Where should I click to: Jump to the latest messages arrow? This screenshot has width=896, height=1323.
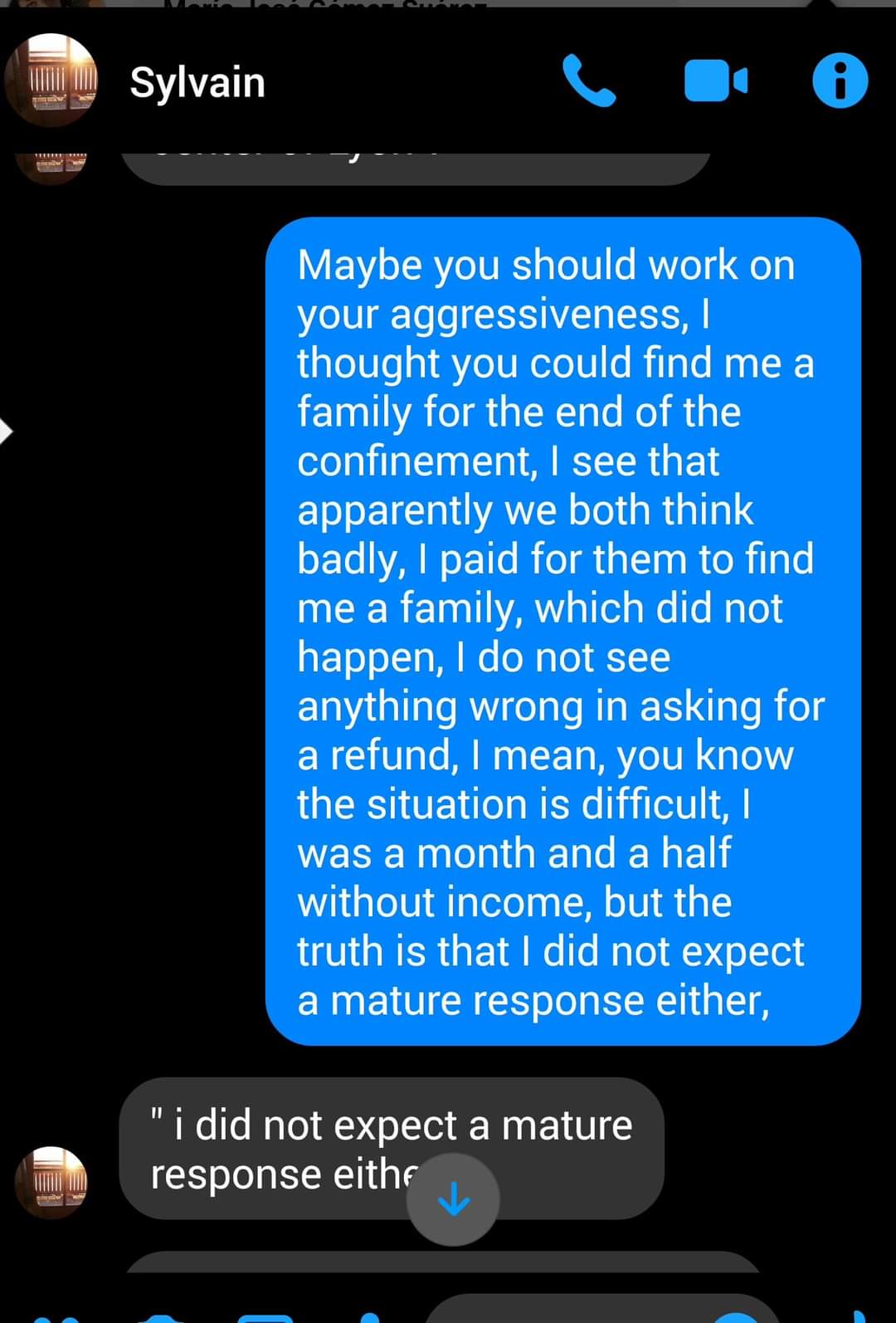(x=453, y=1199)
